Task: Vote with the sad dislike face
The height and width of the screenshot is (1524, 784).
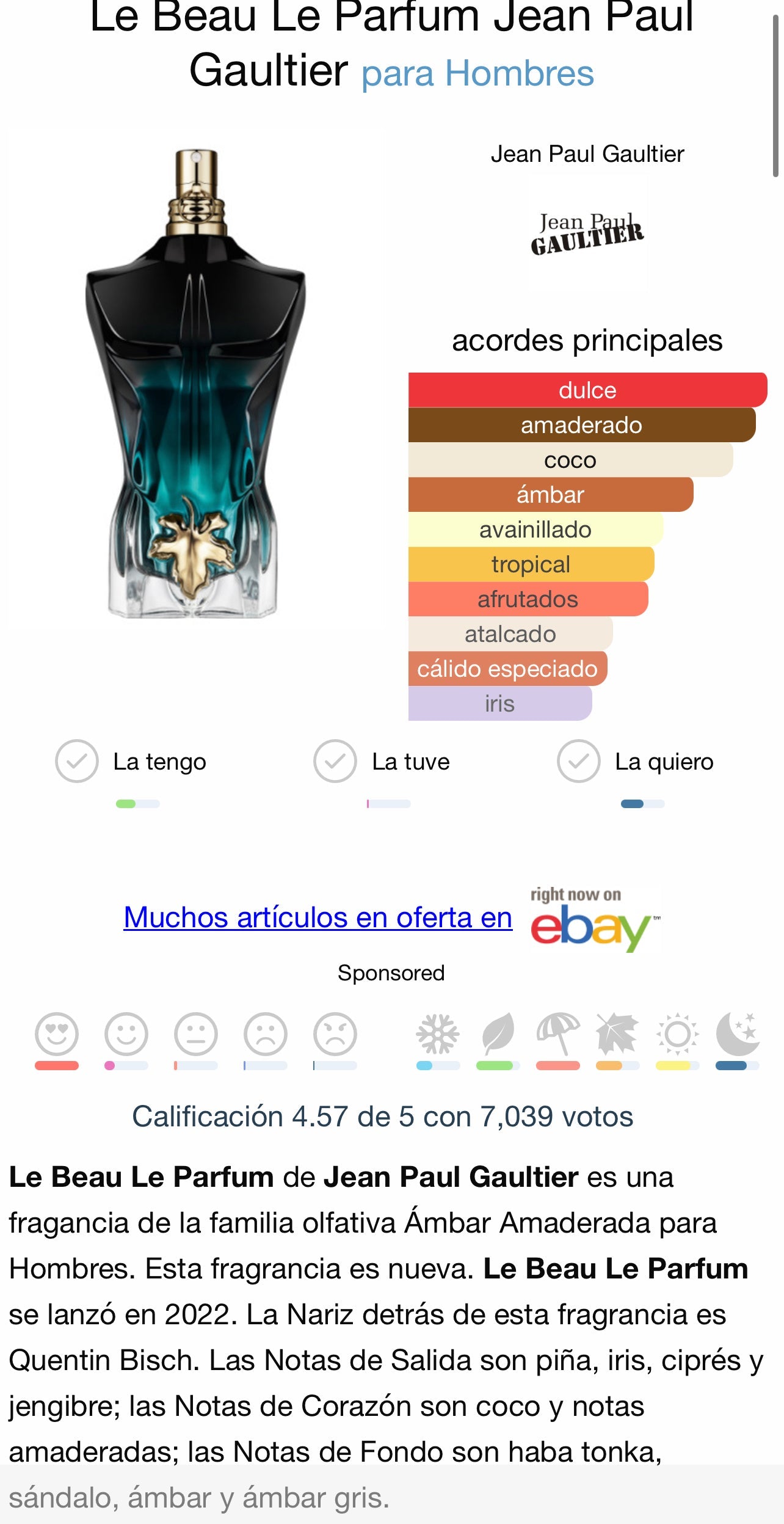Action: pos(266,1035)
